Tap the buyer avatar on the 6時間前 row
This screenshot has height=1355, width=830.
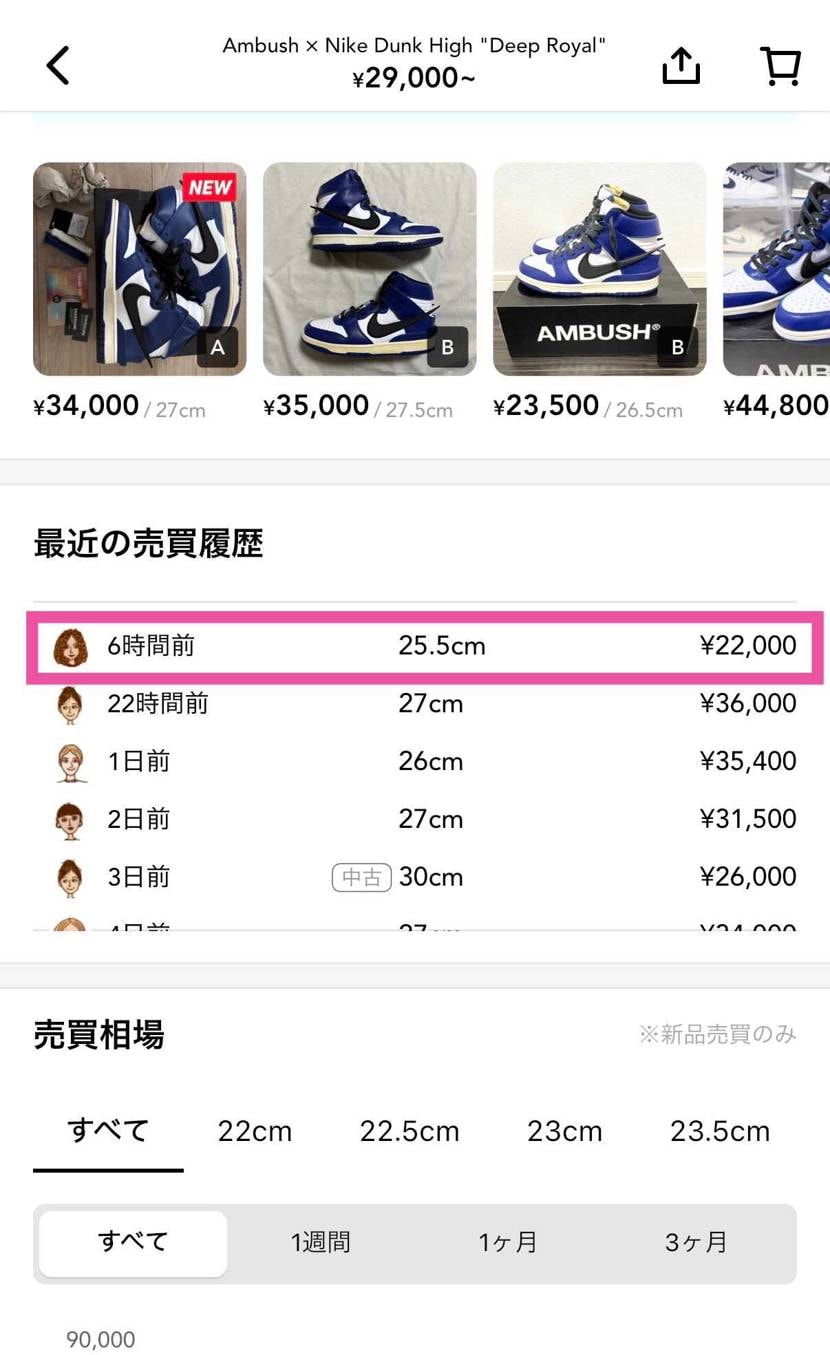pos(68,645)
